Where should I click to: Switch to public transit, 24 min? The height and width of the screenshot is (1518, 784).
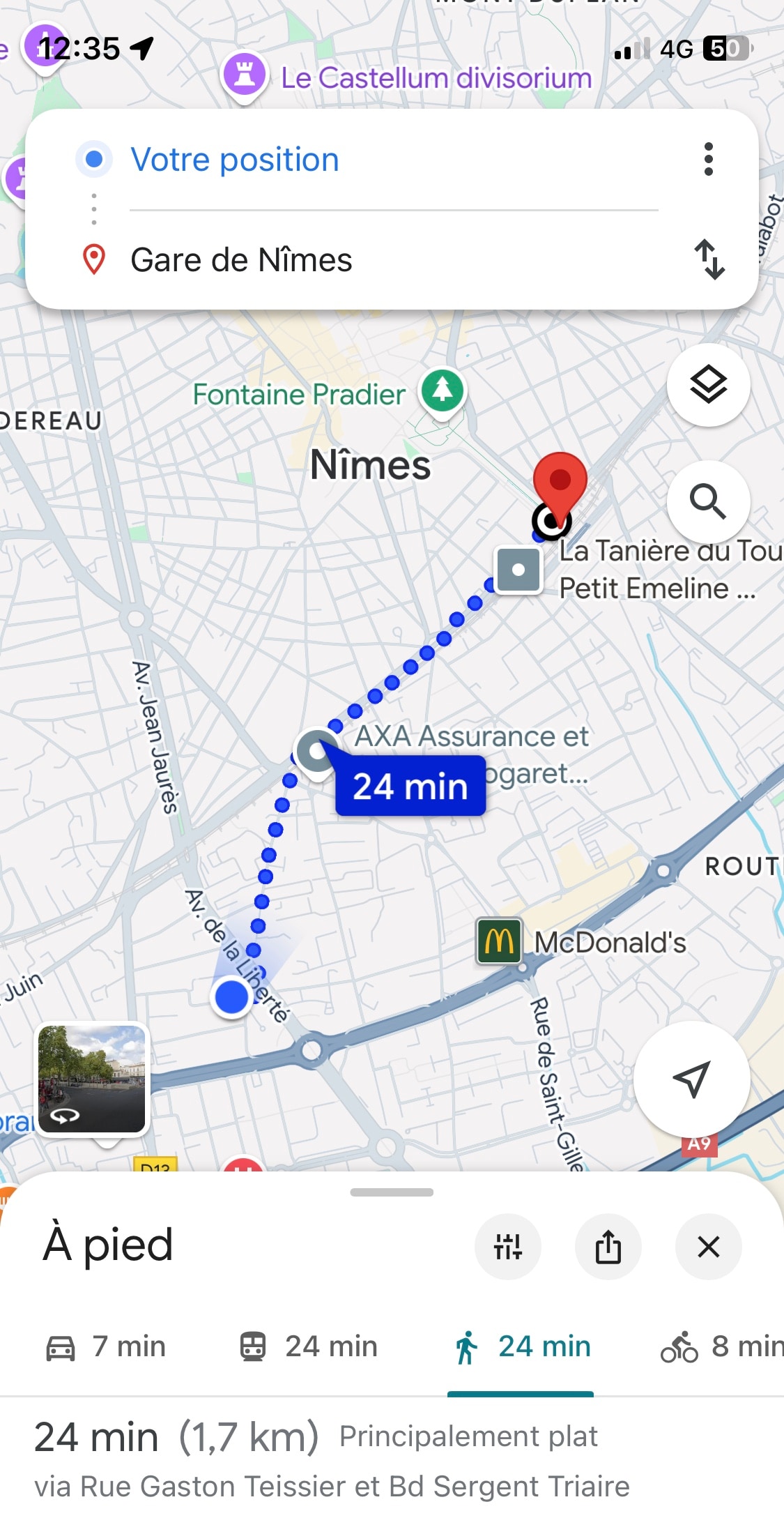[308, 1346]
